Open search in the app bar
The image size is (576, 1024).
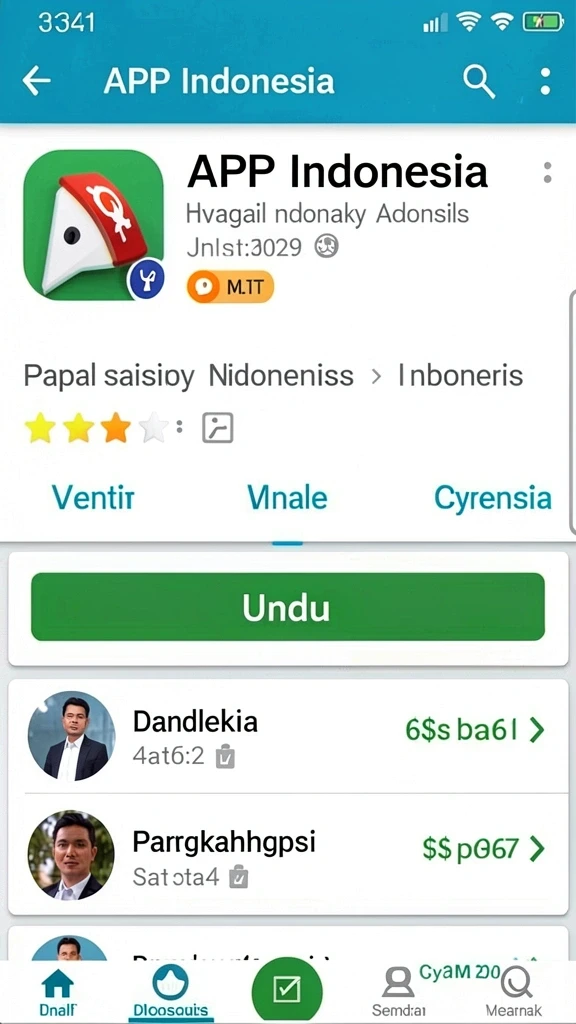point(479,82)
